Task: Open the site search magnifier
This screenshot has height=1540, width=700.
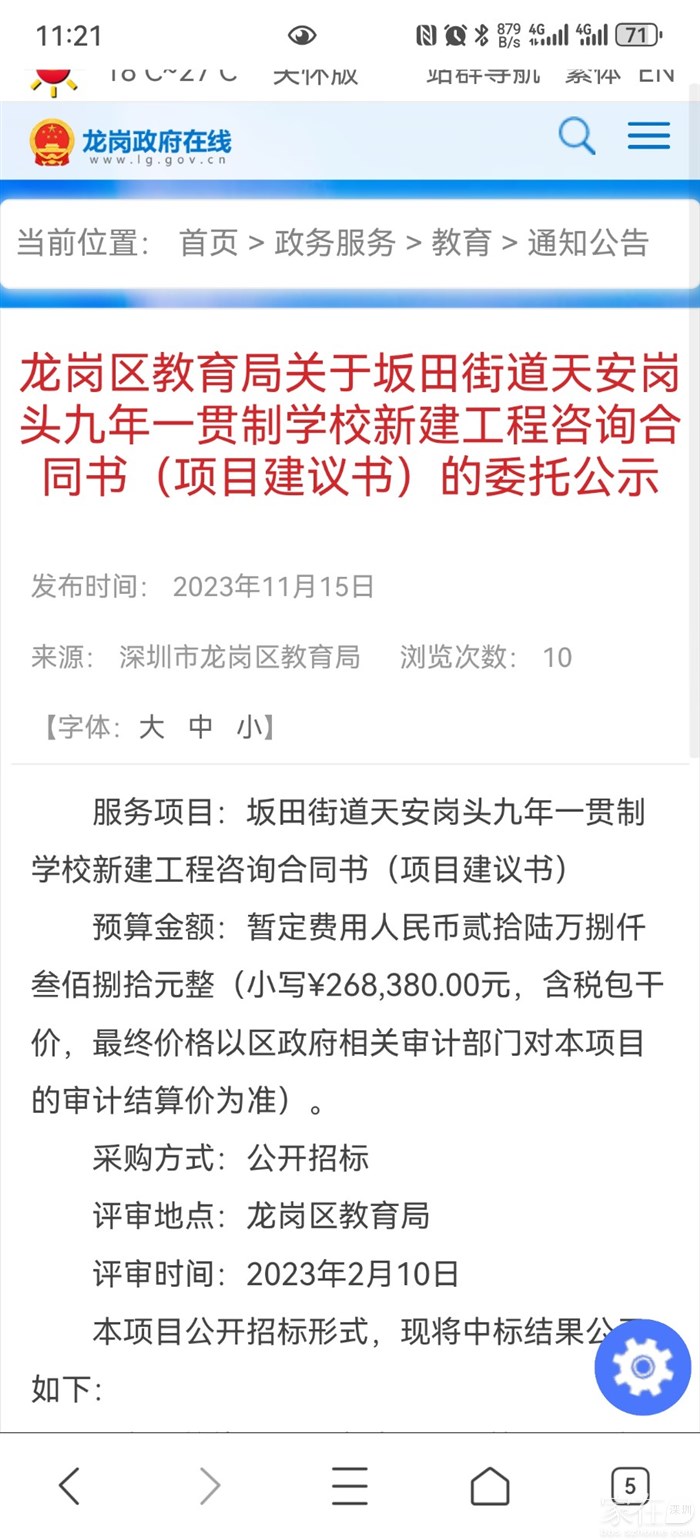Action: (576, 136)
